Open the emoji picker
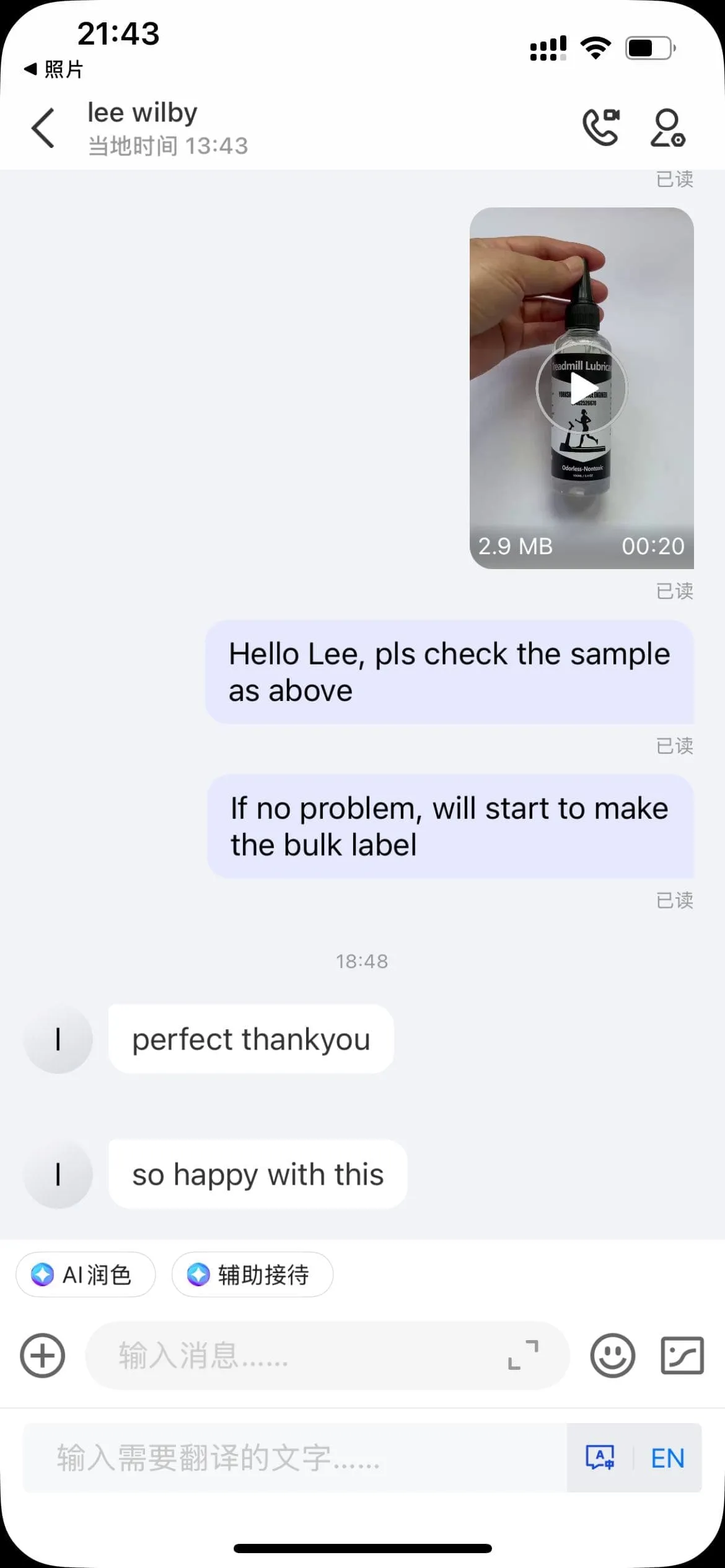Screen dimensions: 725x1568 click(612, 1356)
